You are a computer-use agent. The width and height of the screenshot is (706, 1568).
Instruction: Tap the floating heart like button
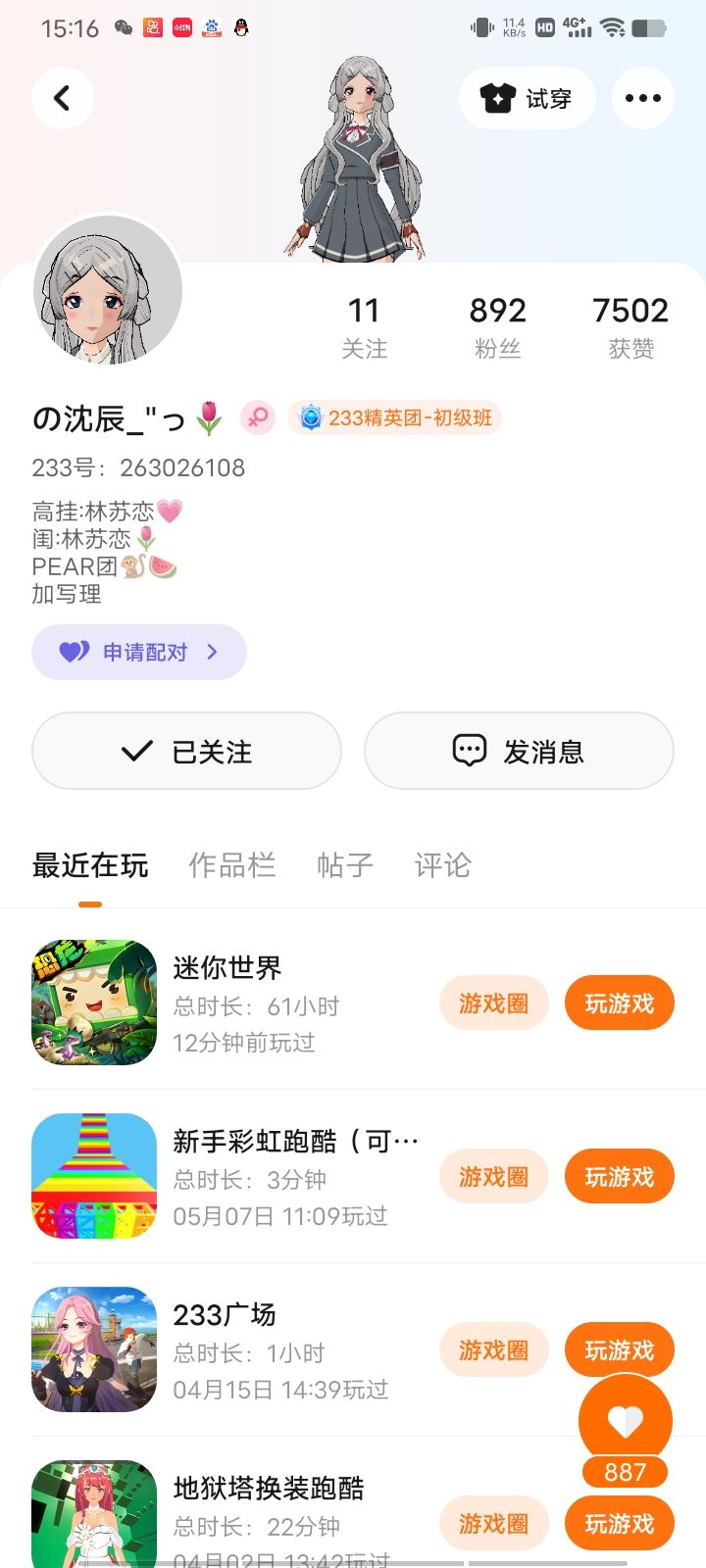click(625, 1420)
